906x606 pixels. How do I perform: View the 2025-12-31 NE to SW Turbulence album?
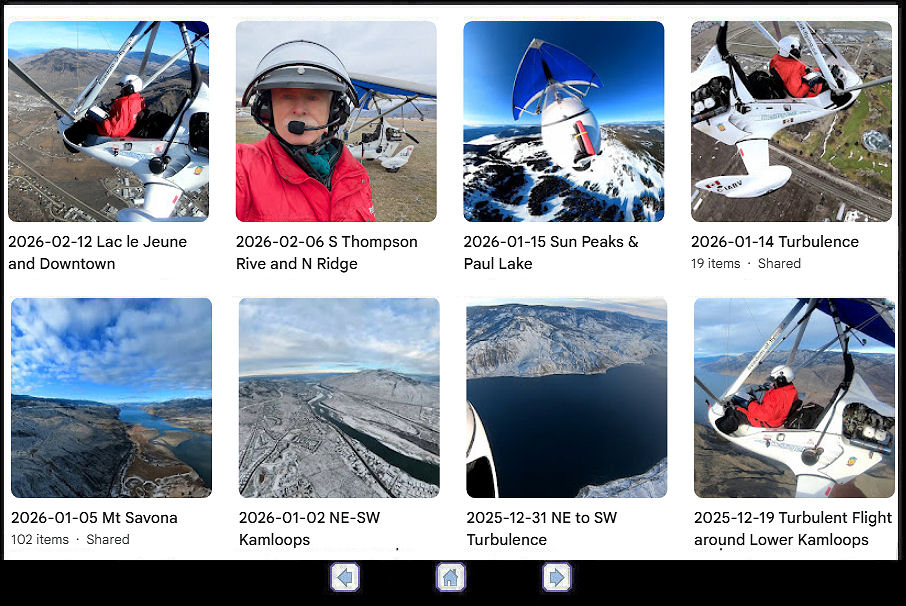point(566,397)
